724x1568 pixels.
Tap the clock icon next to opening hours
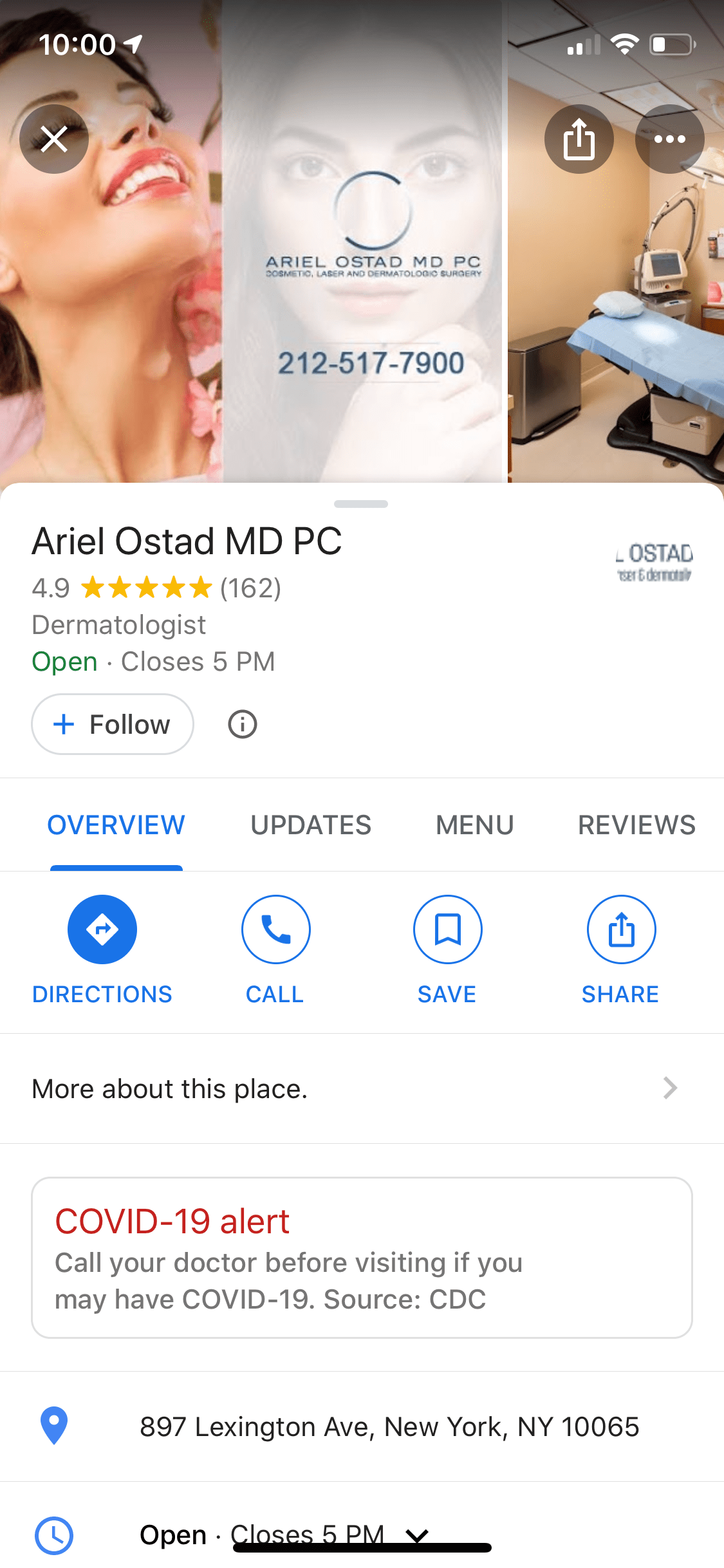(54, 1535)
